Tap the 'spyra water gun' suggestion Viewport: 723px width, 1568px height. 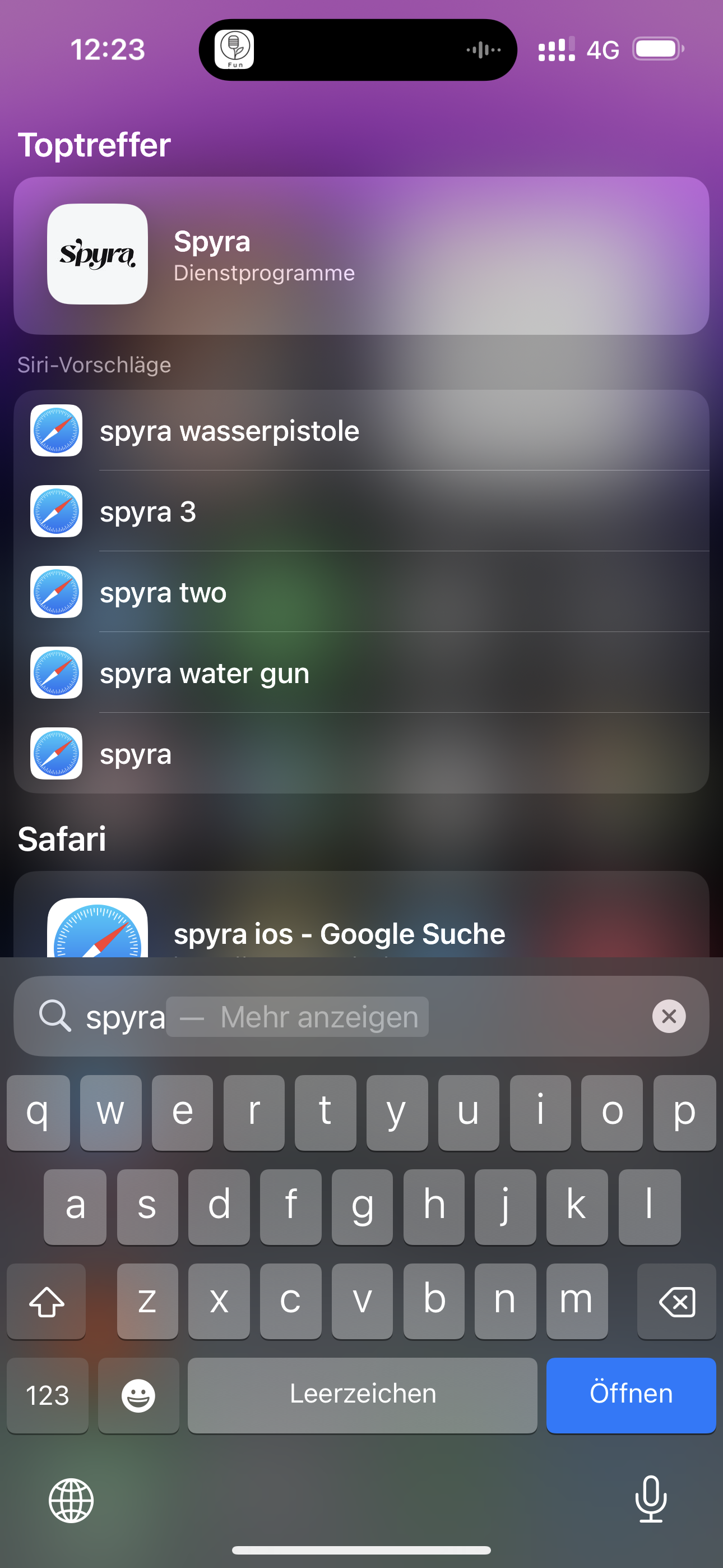coord(361,673)
